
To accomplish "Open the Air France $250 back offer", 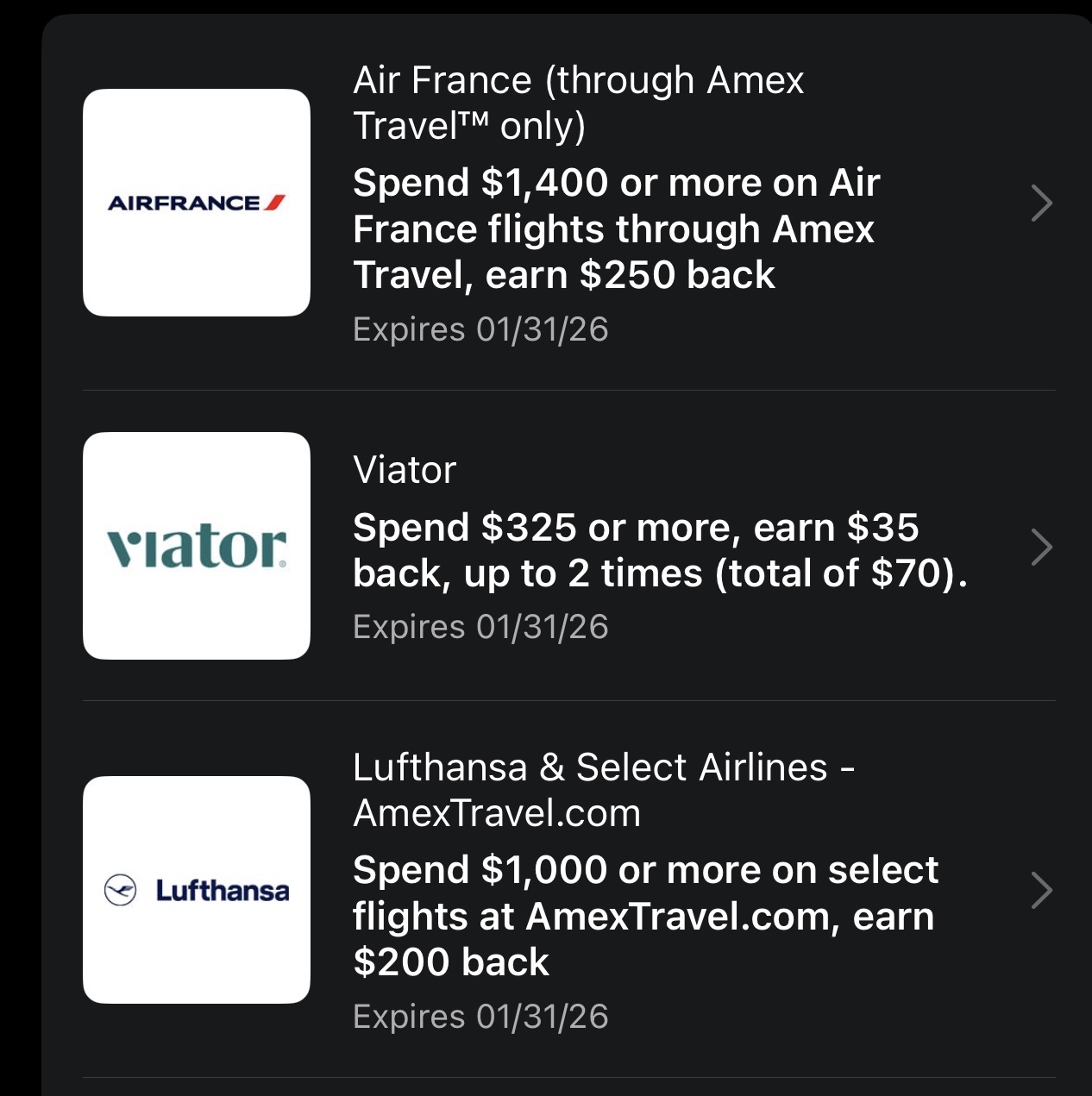I will 615,229.
